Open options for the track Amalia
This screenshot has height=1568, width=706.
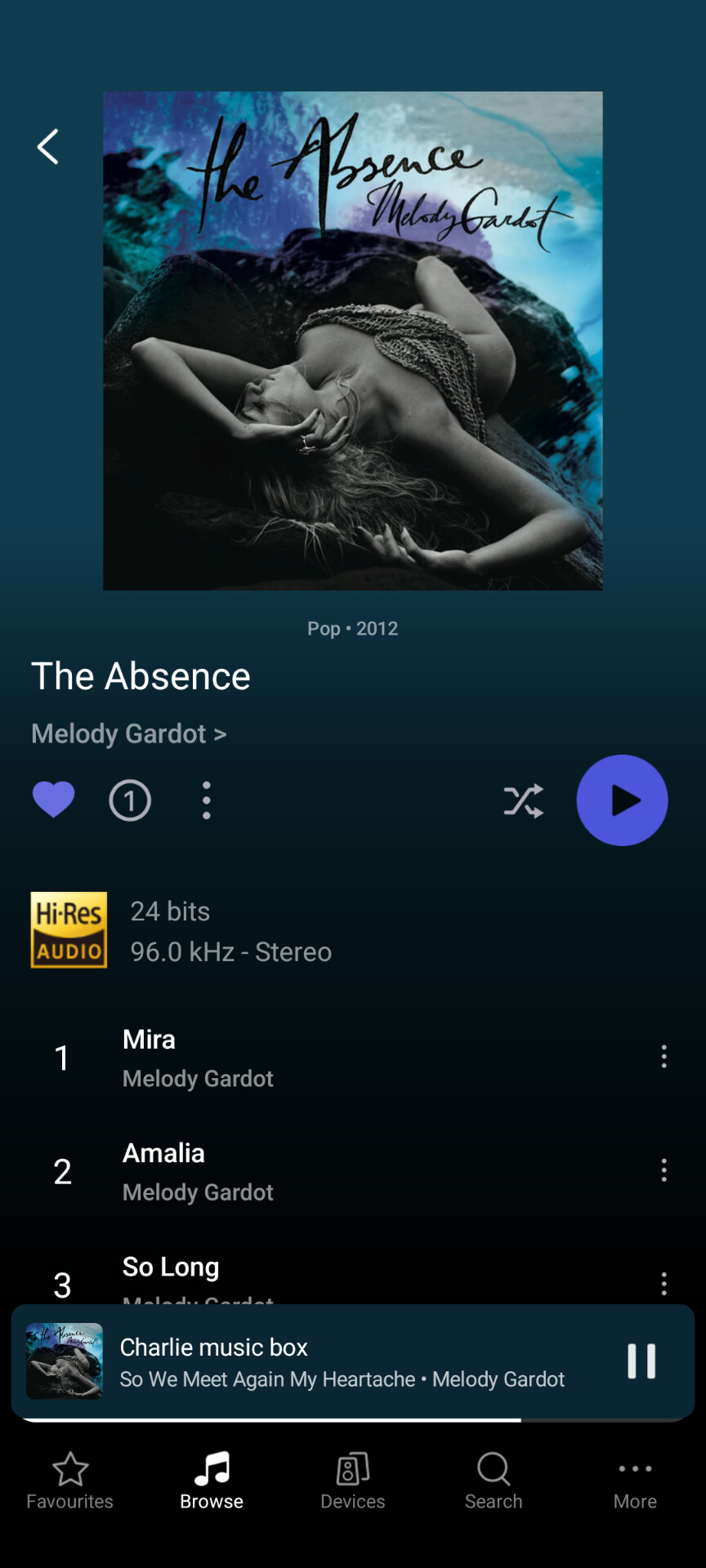664,1170
